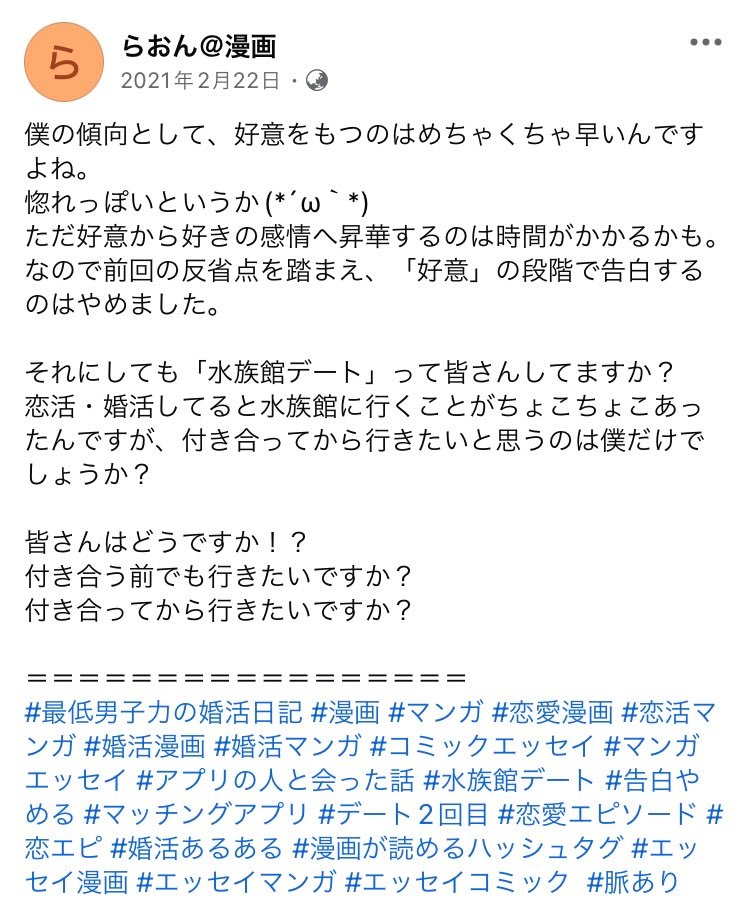Open hashtag #婚活あるある
This screenshot has height=910, width=749.
(197, 848)
